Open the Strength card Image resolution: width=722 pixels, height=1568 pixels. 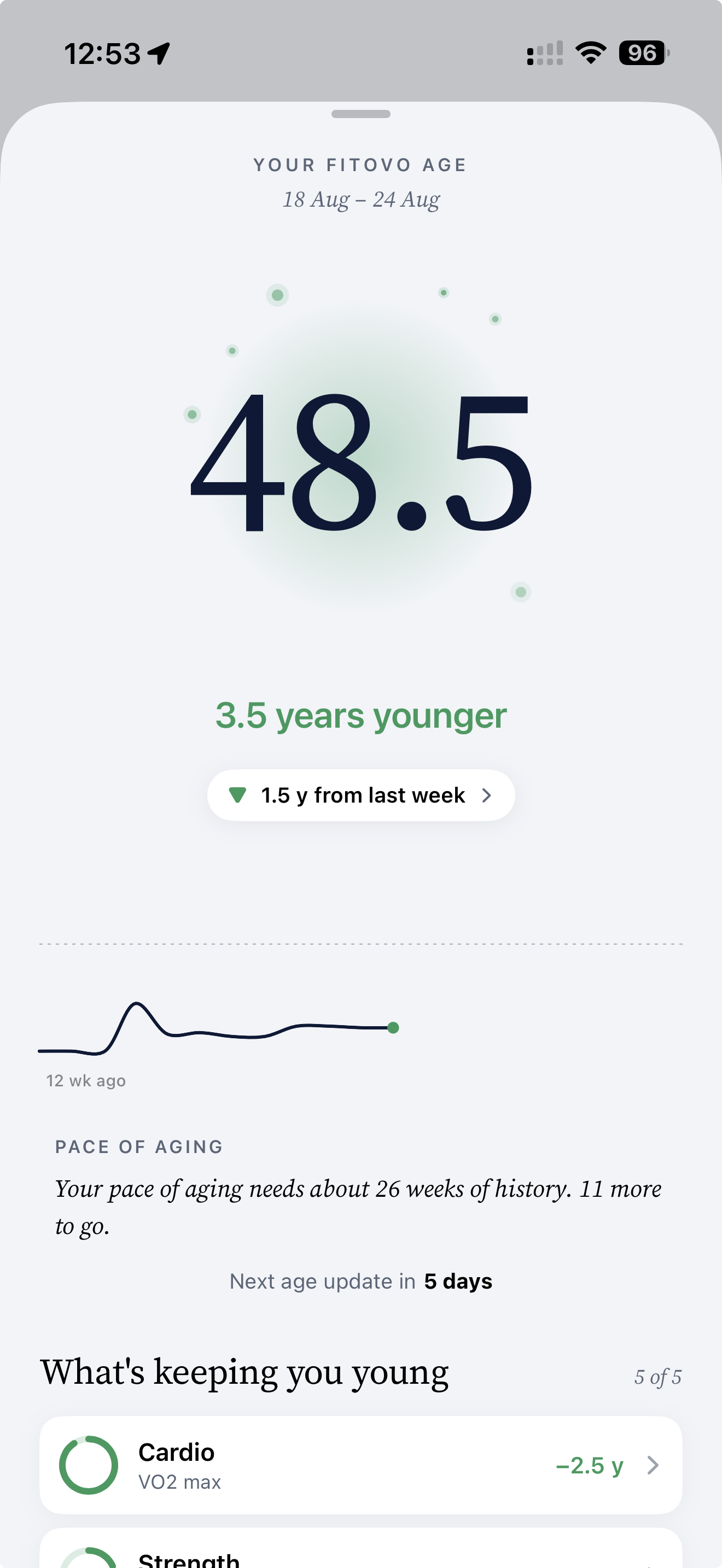[x=361, y=1548]
